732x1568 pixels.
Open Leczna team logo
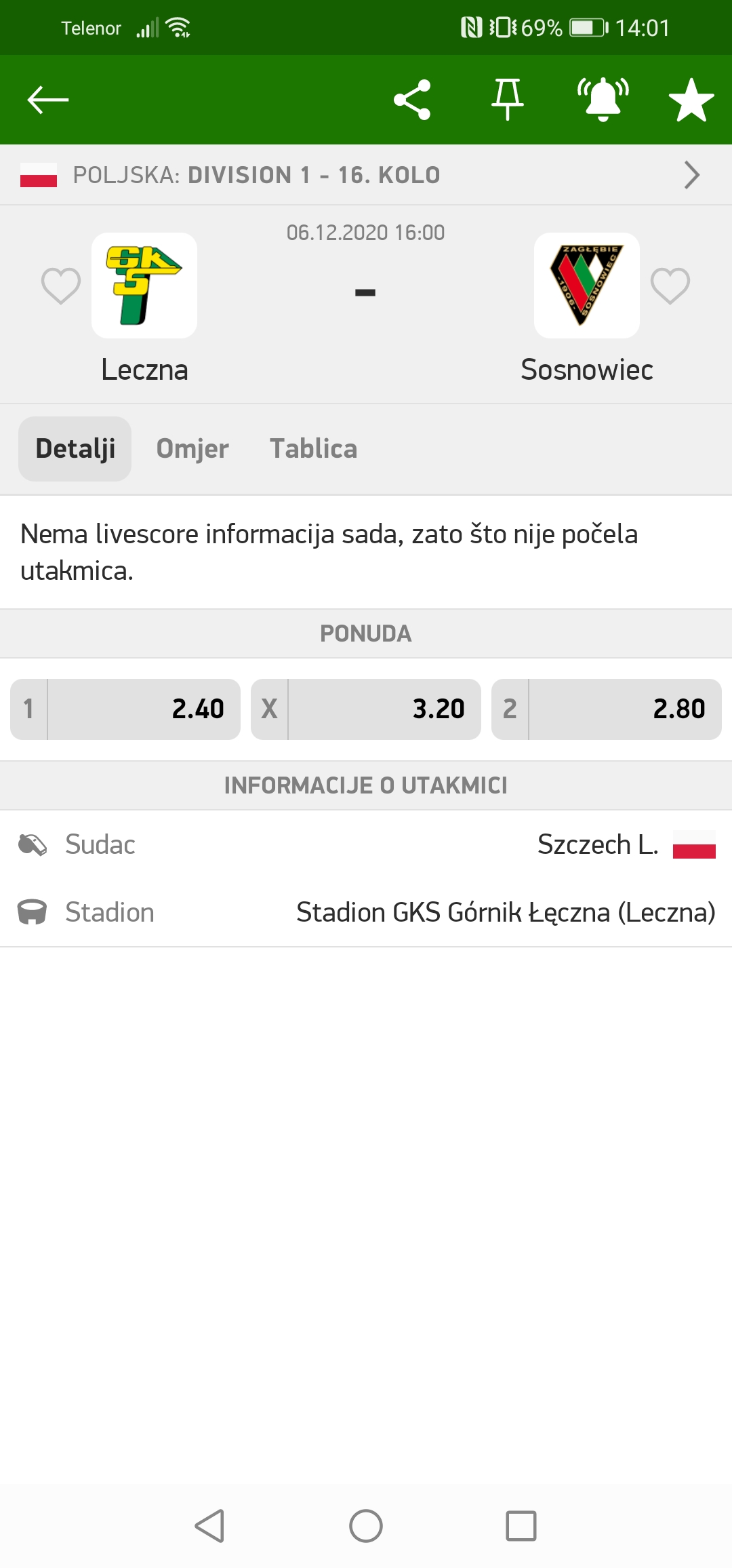coord(144,286)
